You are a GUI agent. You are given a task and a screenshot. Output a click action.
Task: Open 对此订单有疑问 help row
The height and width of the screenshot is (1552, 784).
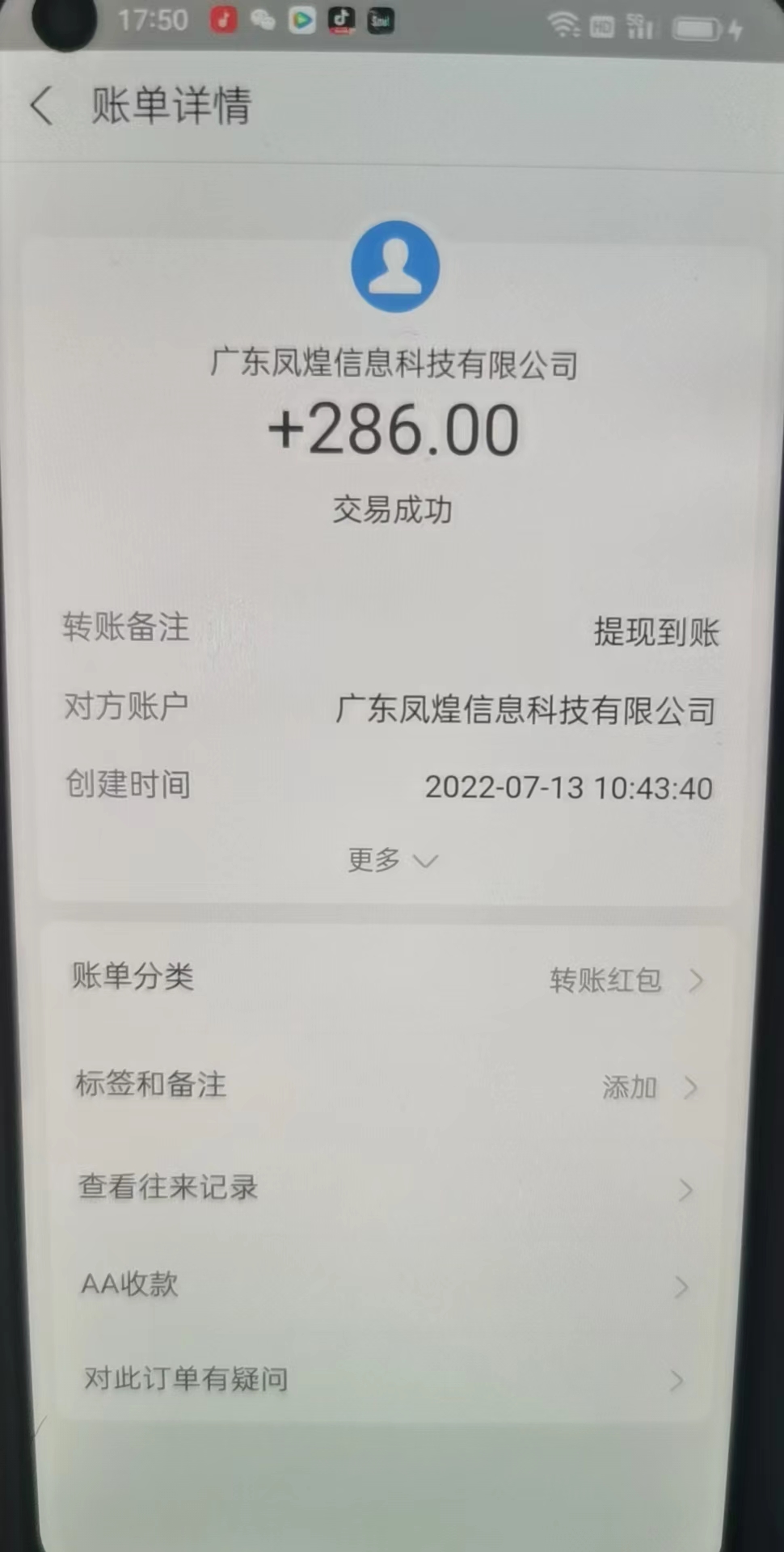[x=381, y=1378]
